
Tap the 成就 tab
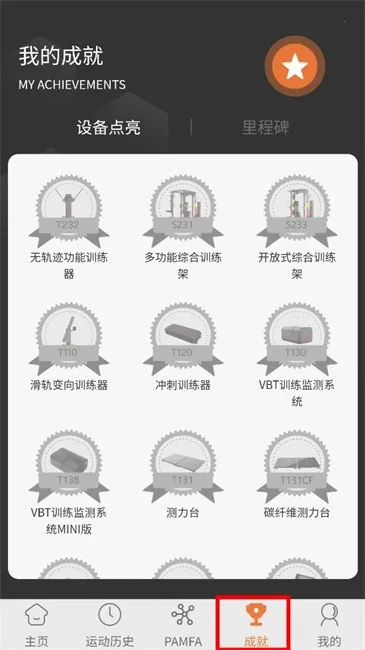coord(256,624)
